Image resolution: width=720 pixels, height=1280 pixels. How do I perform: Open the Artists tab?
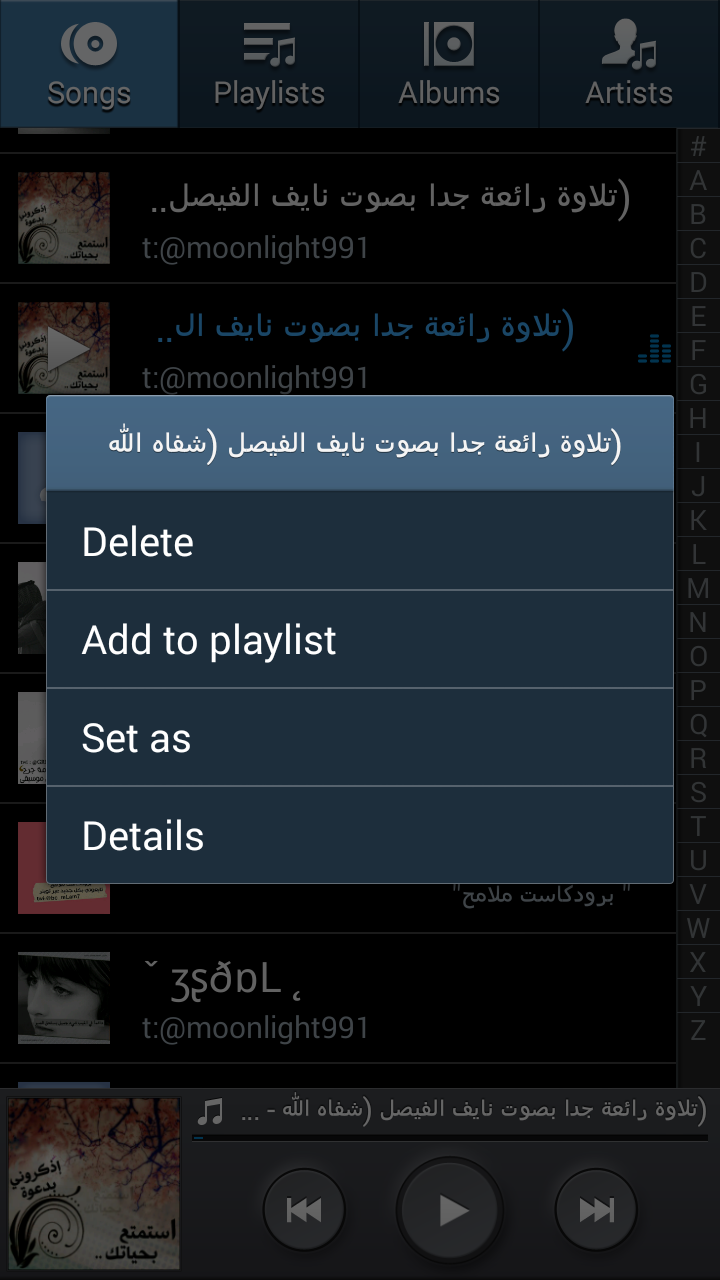tap(629, 64)
